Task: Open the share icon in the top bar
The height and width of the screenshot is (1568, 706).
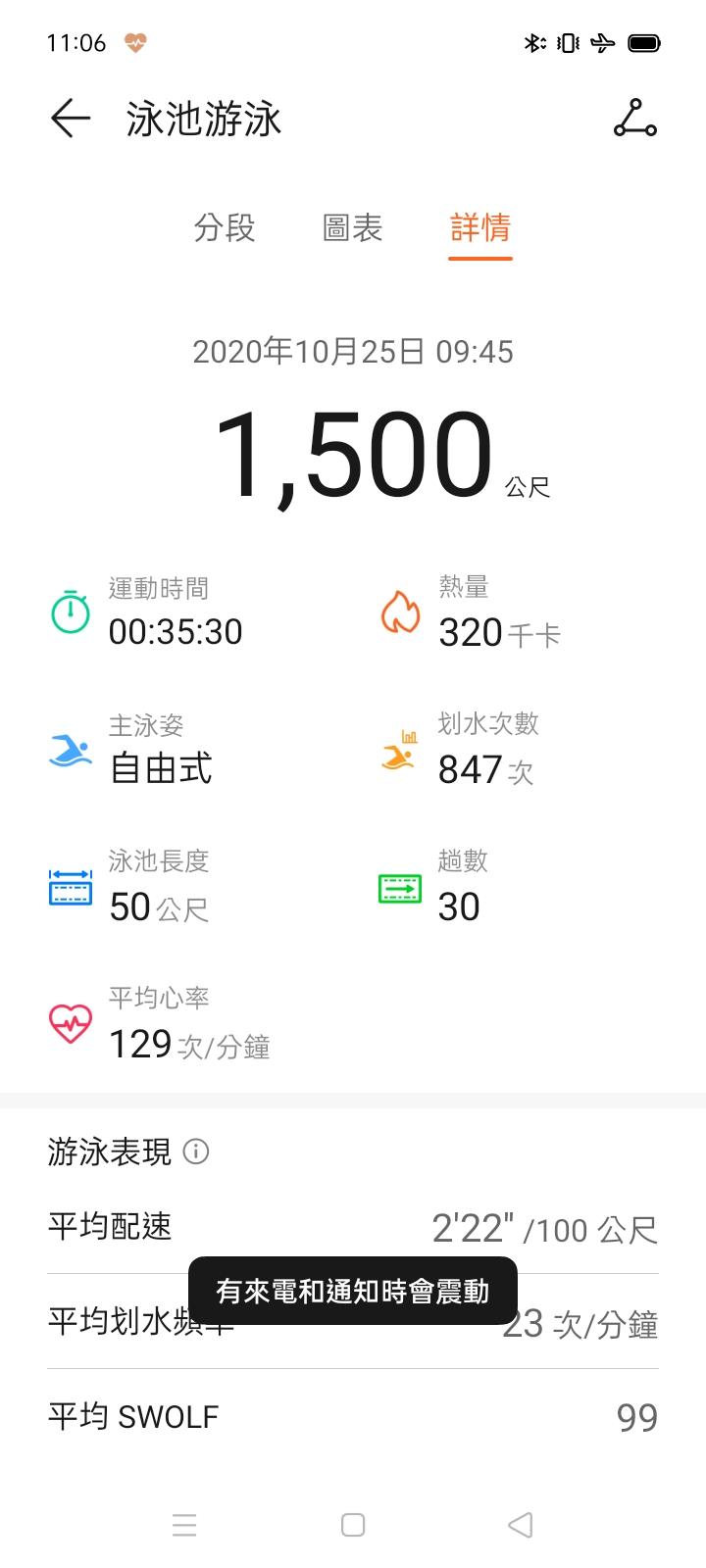Action: 634,119
